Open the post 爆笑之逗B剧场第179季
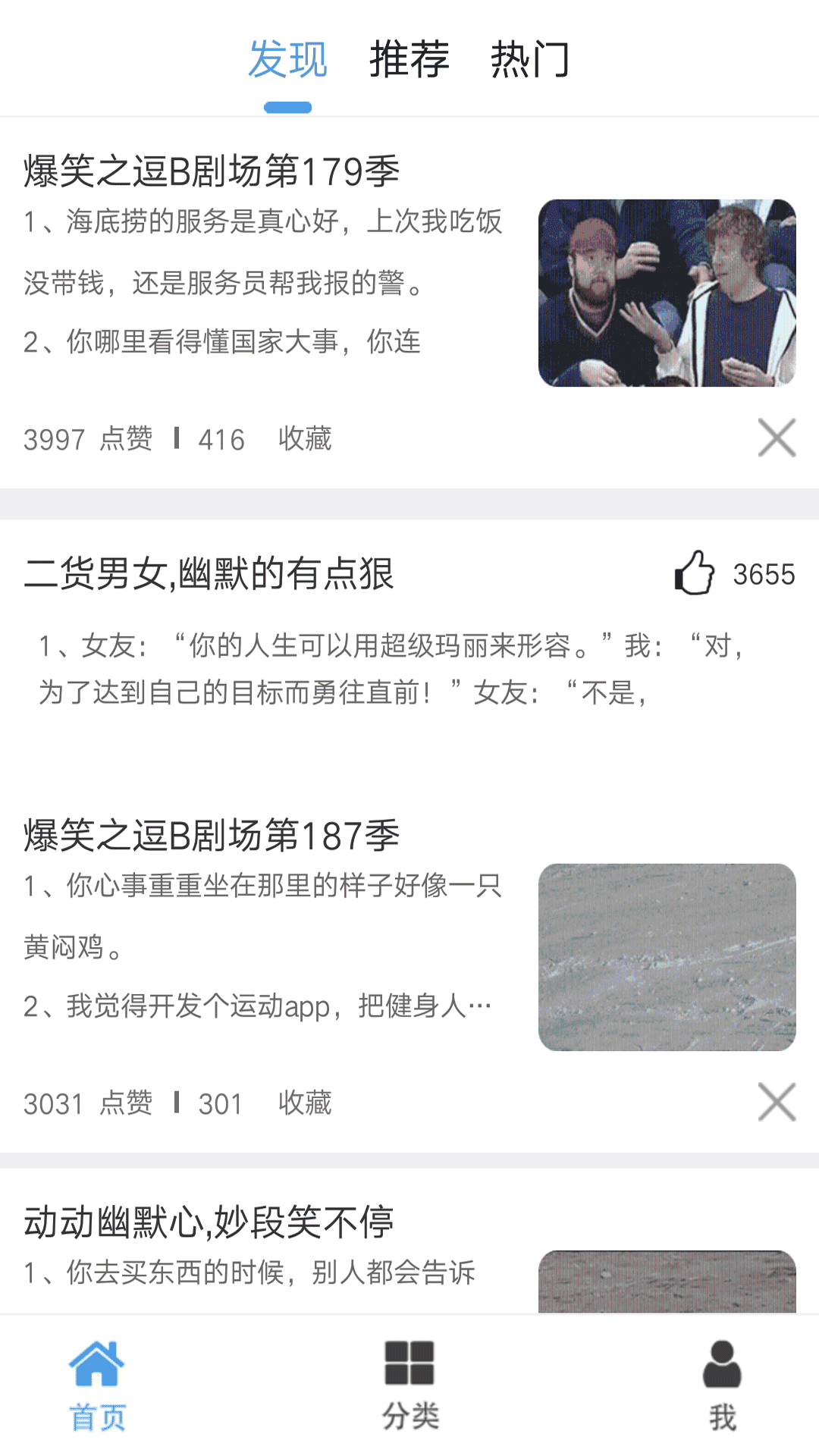 [212, 171]
